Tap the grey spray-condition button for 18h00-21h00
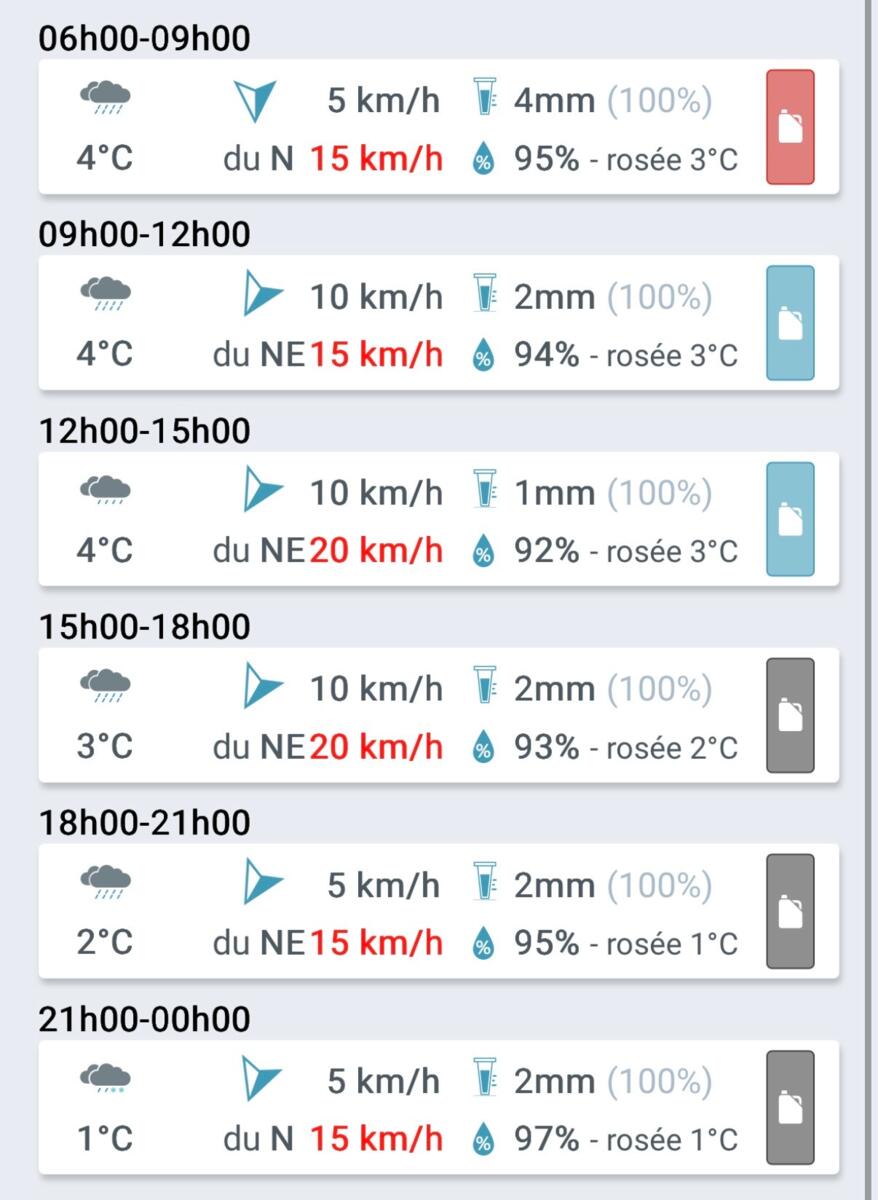 click(790, 911)
